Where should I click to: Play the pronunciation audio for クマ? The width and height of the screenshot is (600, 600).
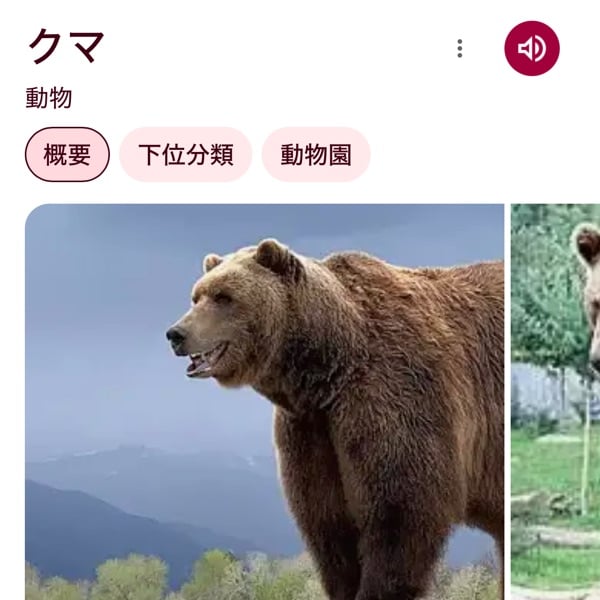click(x=532, y=48)
